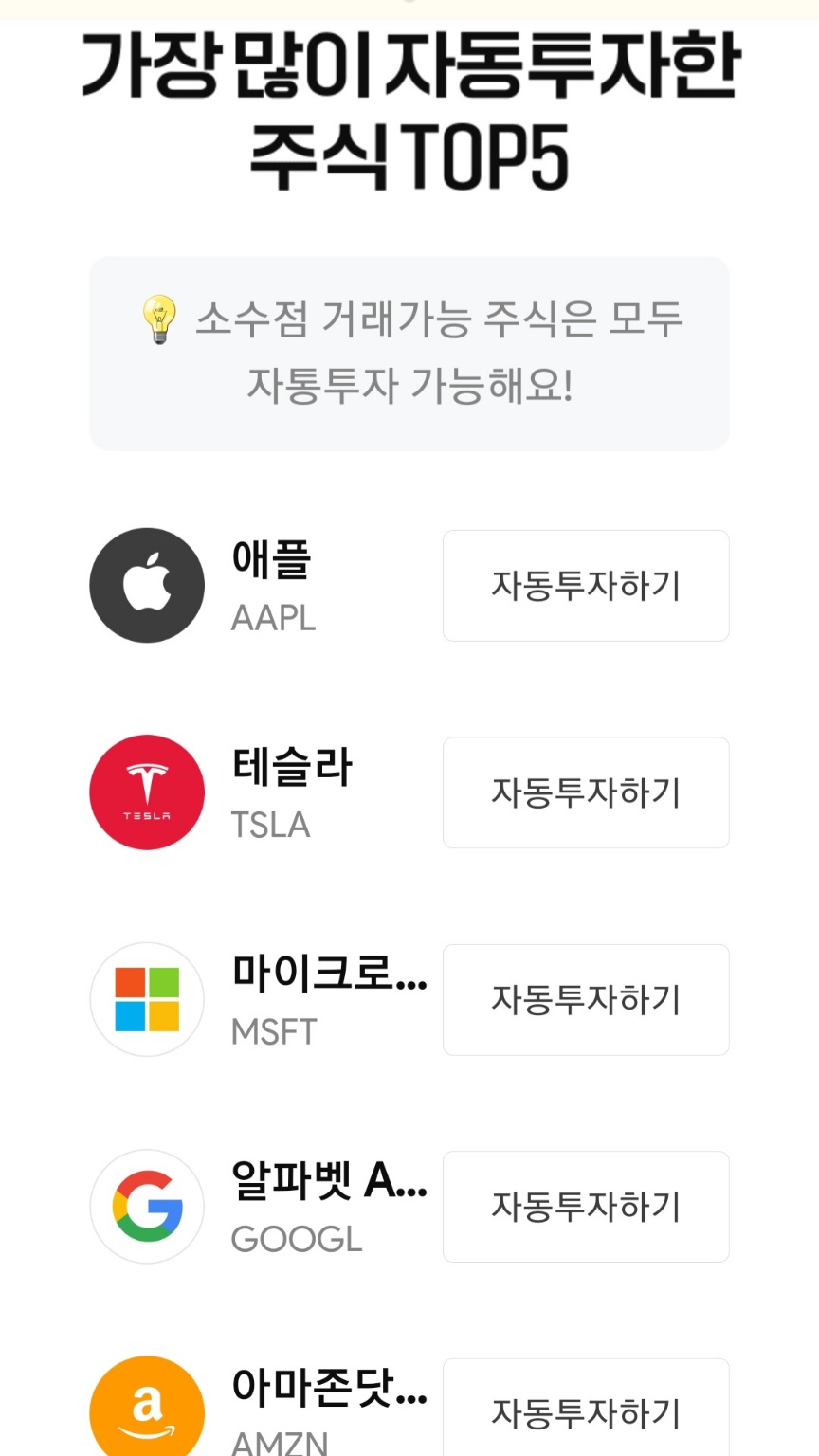Image resolution: width=819 pixels, height=1456 pixels.
Task: Select 자동투자하기 next to MSFT
Action: click(586, 1000)
